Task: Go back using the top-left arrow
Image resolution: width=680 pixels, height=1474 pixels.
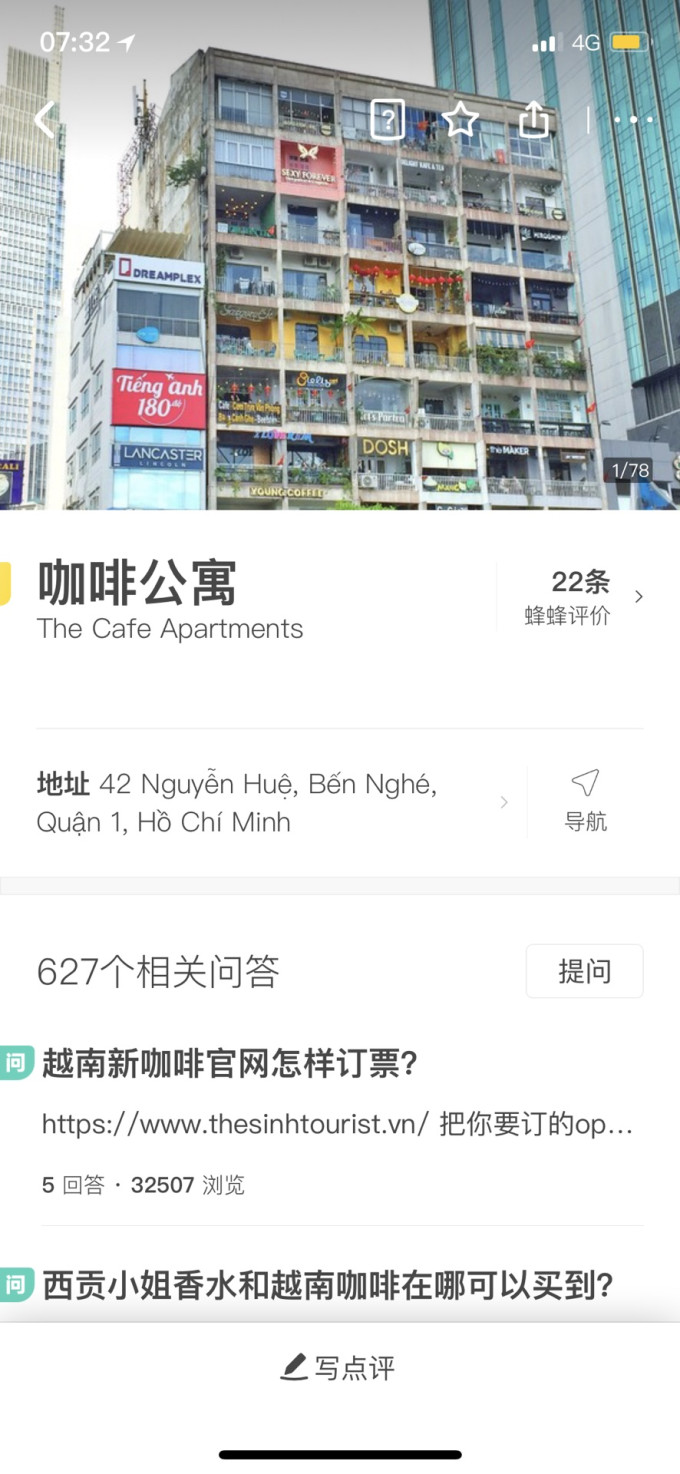Action: tap(44, 120)
